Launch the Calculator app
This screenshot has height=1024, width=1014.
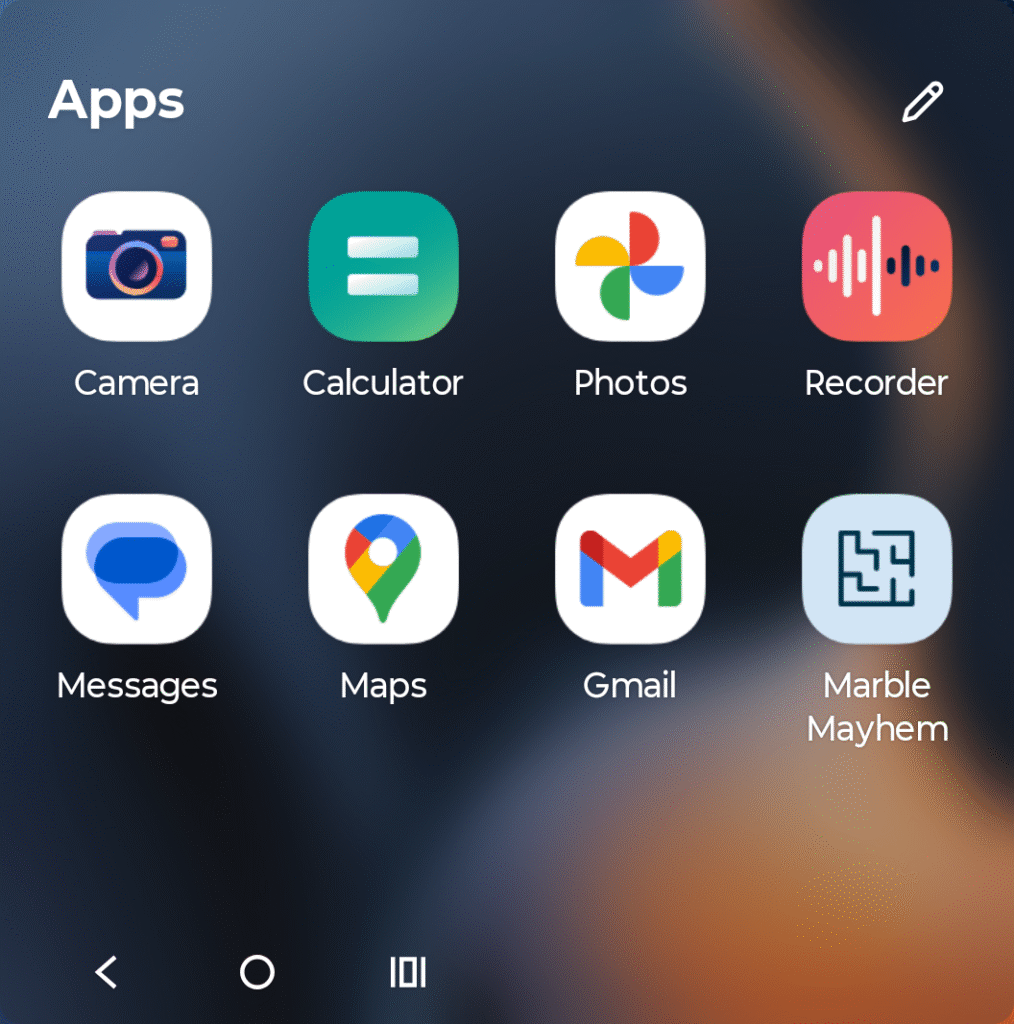click(x=383, y=267)
